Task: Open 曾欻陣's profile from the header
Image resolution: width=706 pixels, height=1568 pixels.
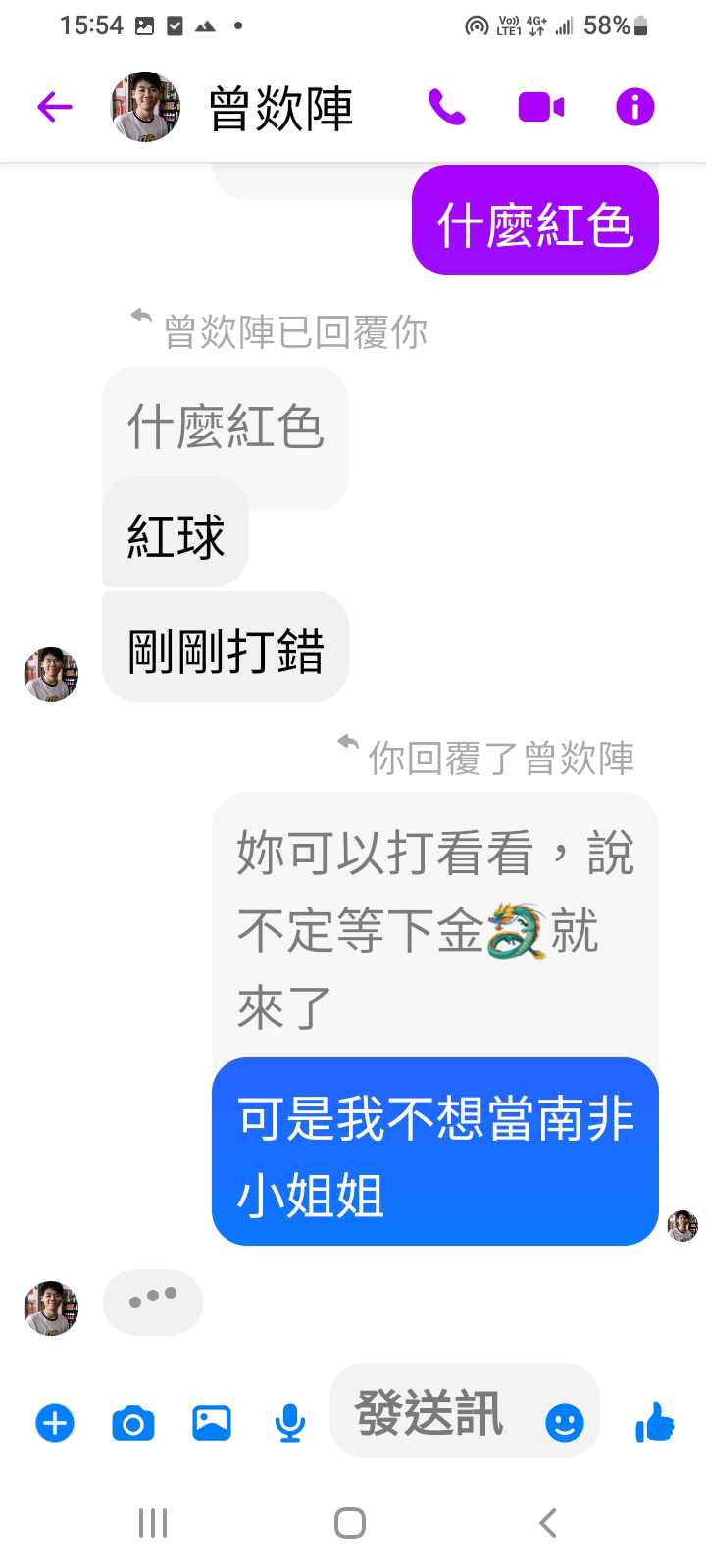Action: [279, 108]
